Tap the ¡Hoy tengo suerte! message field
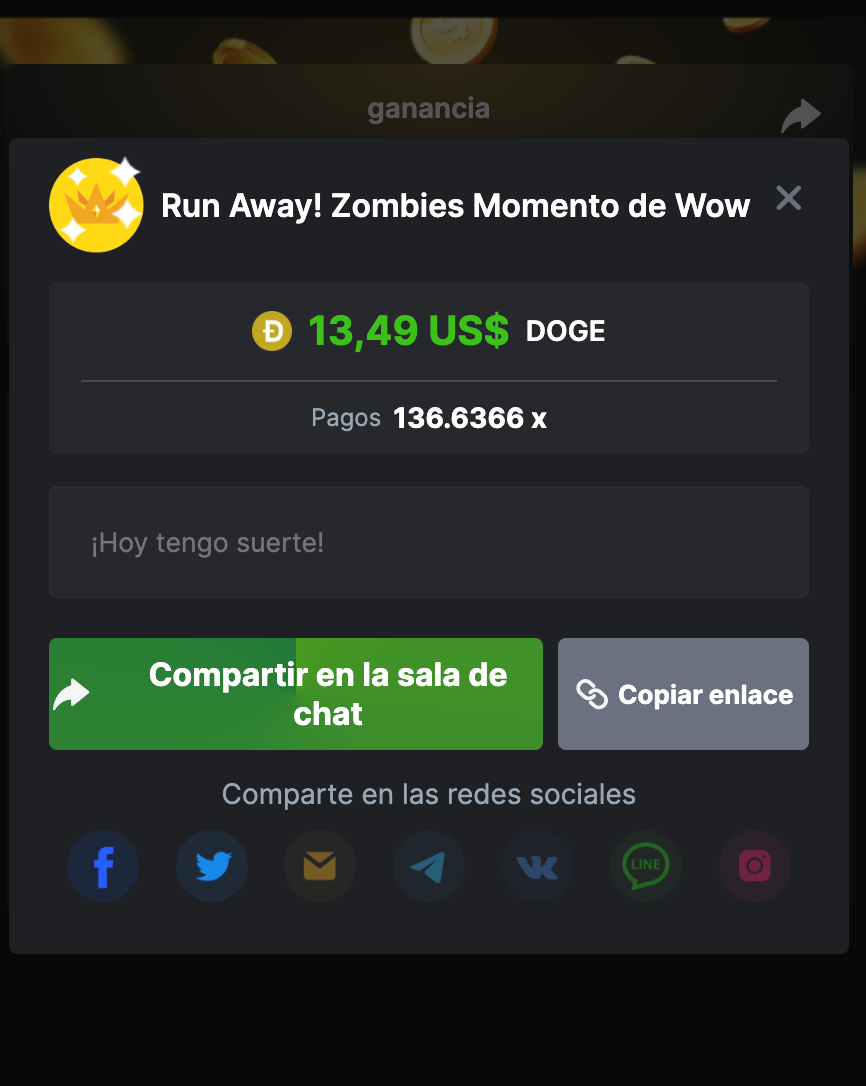This screenshot has width=866, height=1086. 428,543
